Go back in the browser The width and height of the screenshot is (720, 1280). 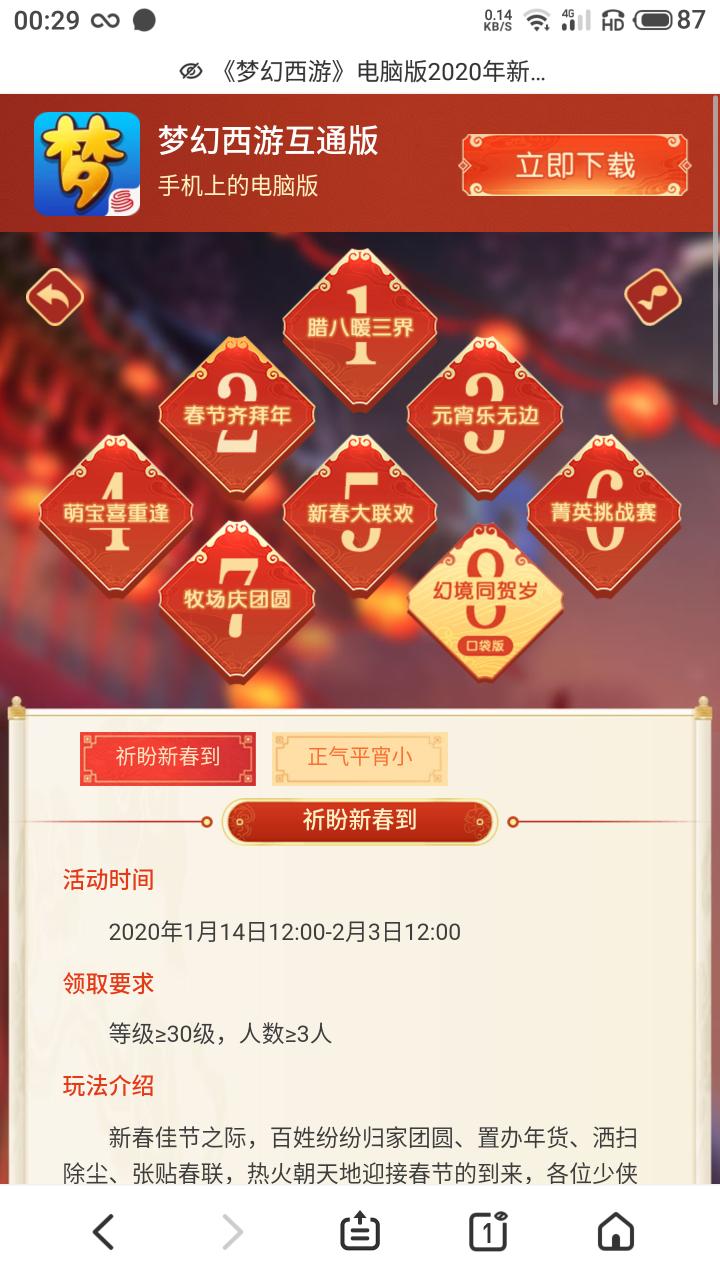[x=104, y=1232]
